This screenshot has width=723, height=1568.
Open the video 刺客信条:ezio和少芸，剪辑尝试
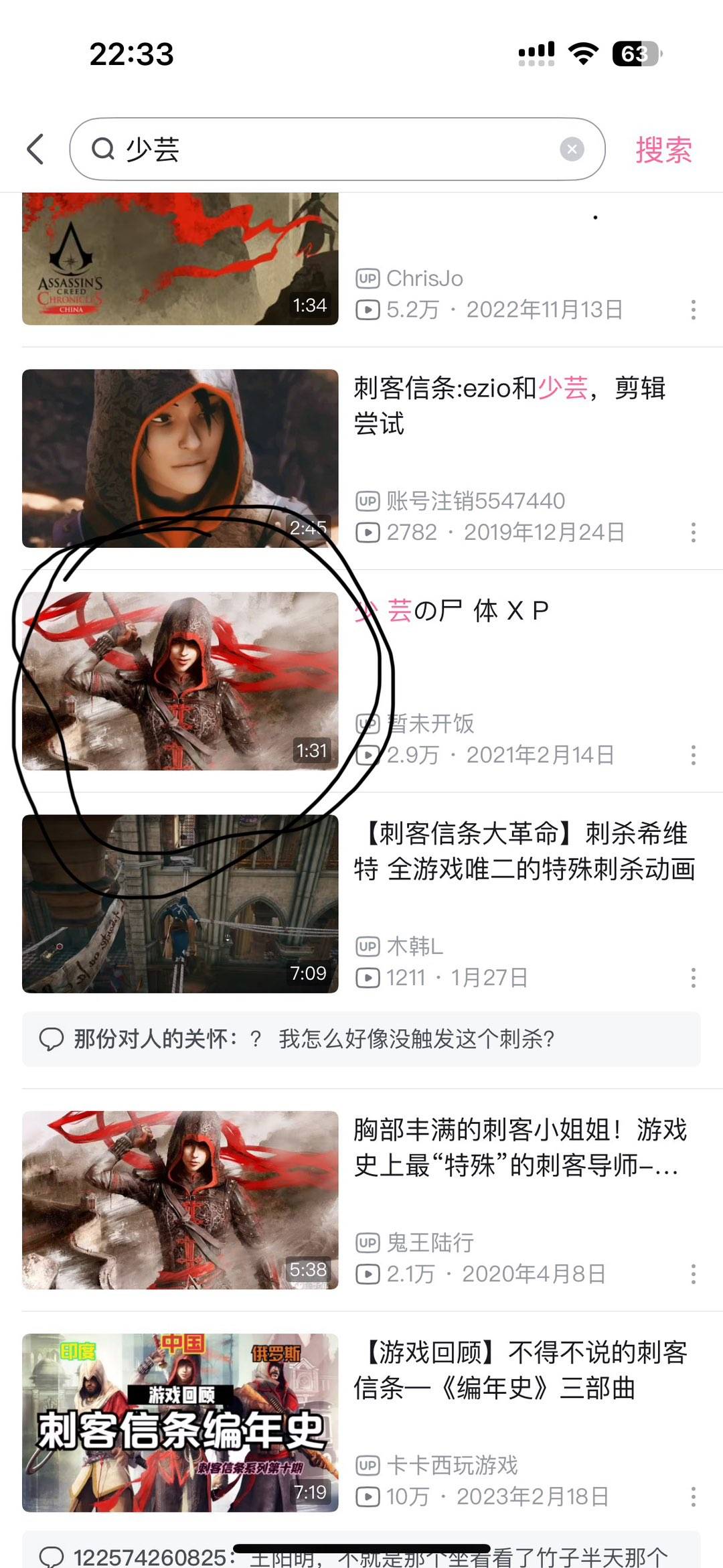180,458
